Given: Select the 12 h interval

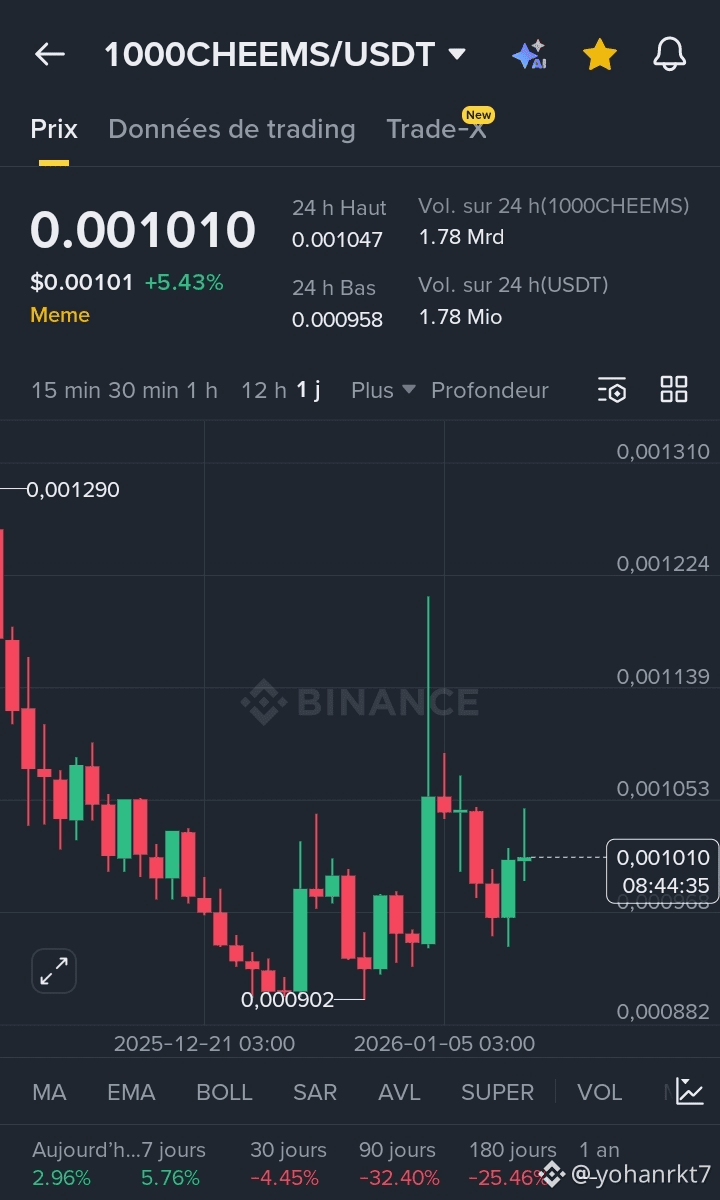Looking at the screenshot, I should [x=263, y=390].
